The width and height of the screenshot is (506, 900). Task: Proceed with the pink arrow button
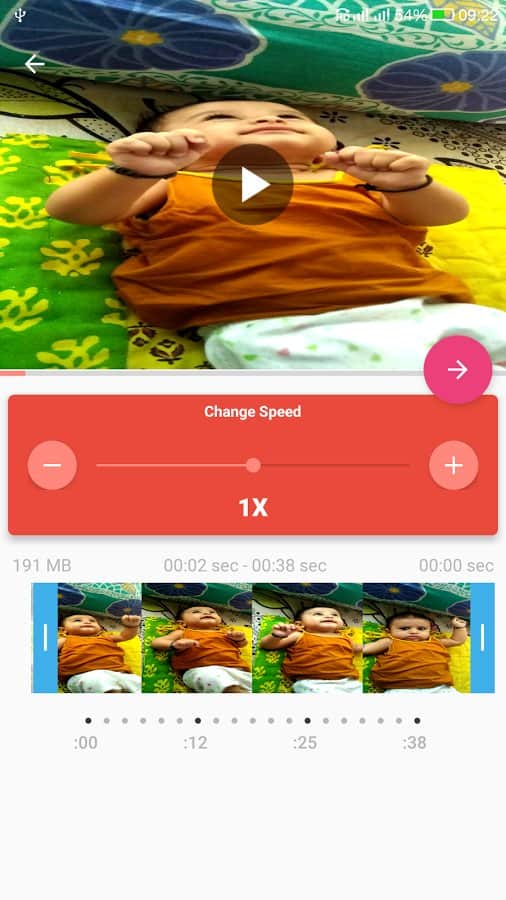coord(458,370)
